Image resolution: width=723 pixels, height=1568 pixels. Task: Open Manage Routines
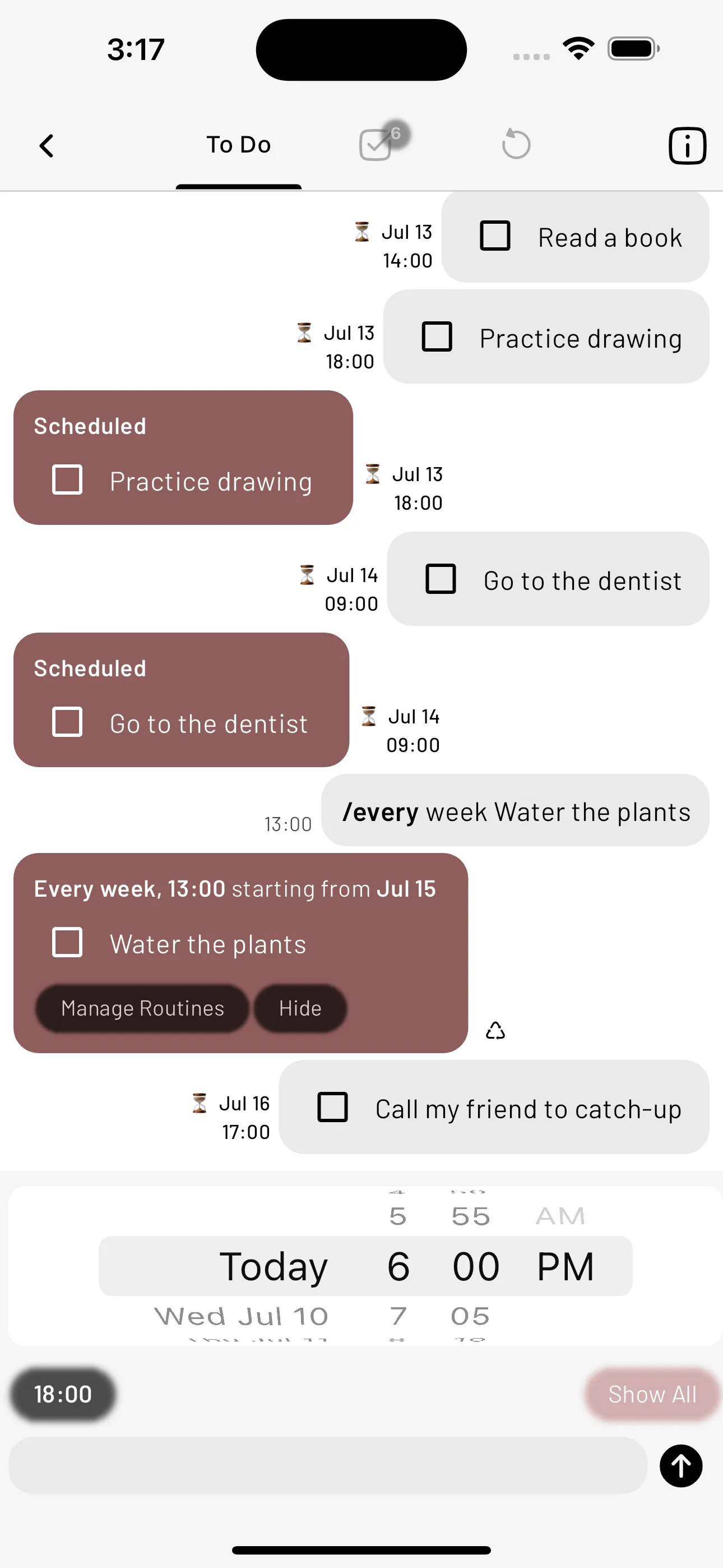pyautogui.click(x=142, y=1008)
